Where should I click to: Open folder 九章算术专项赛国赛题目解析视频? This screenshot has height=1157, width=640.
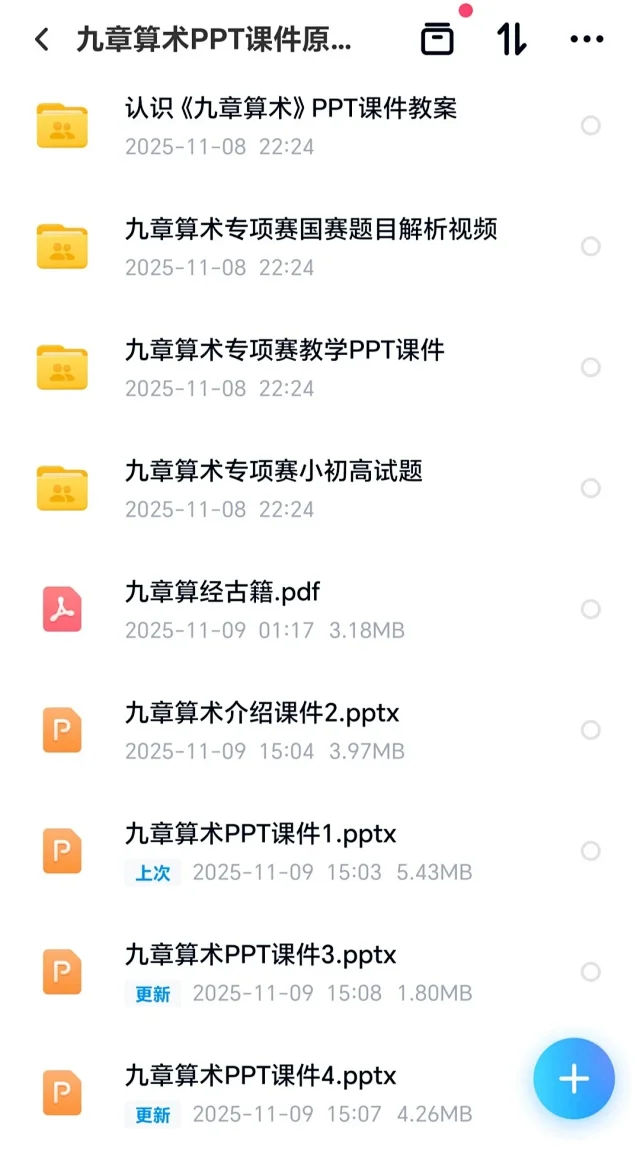(x=310, y=229)
